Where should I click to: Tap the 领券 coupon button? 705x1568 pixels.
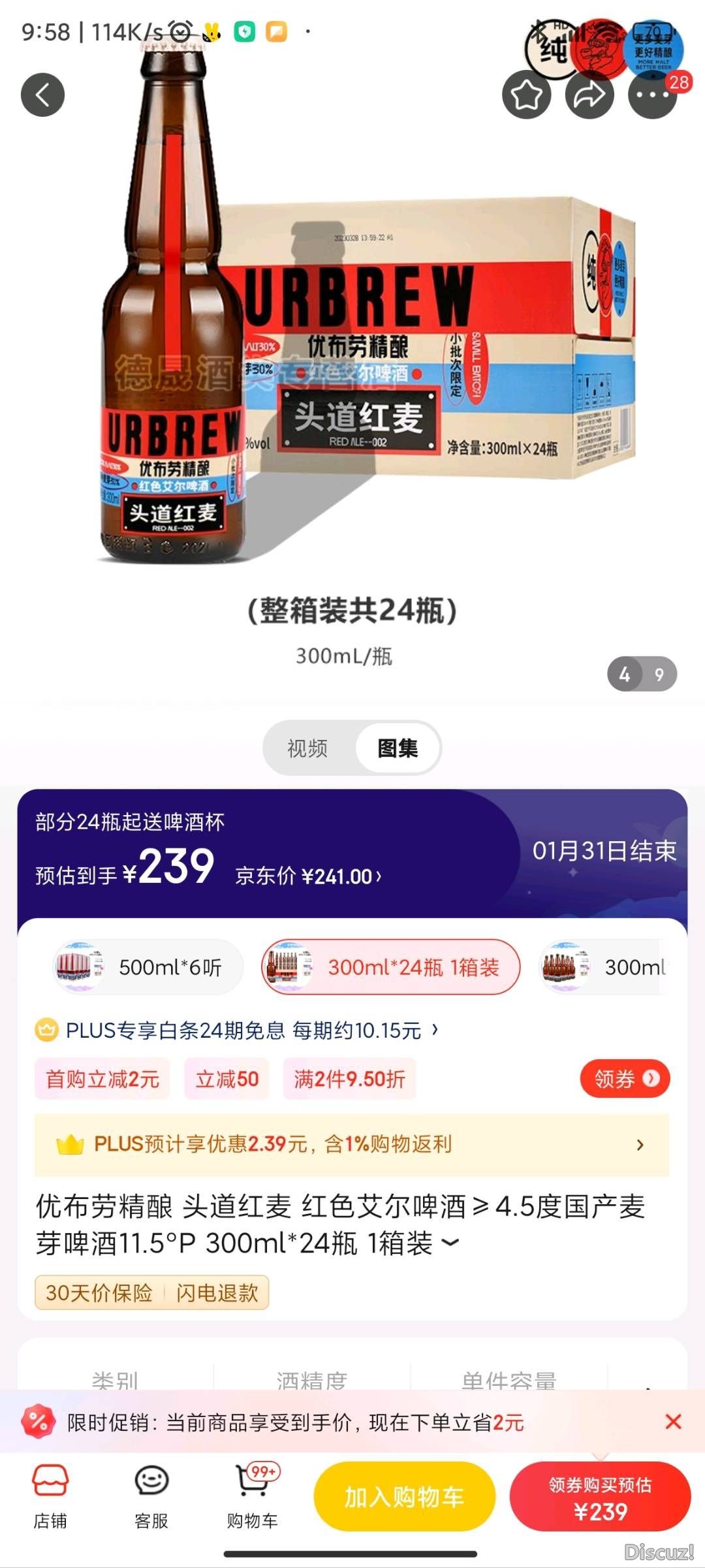click(x=625, y=1079)
